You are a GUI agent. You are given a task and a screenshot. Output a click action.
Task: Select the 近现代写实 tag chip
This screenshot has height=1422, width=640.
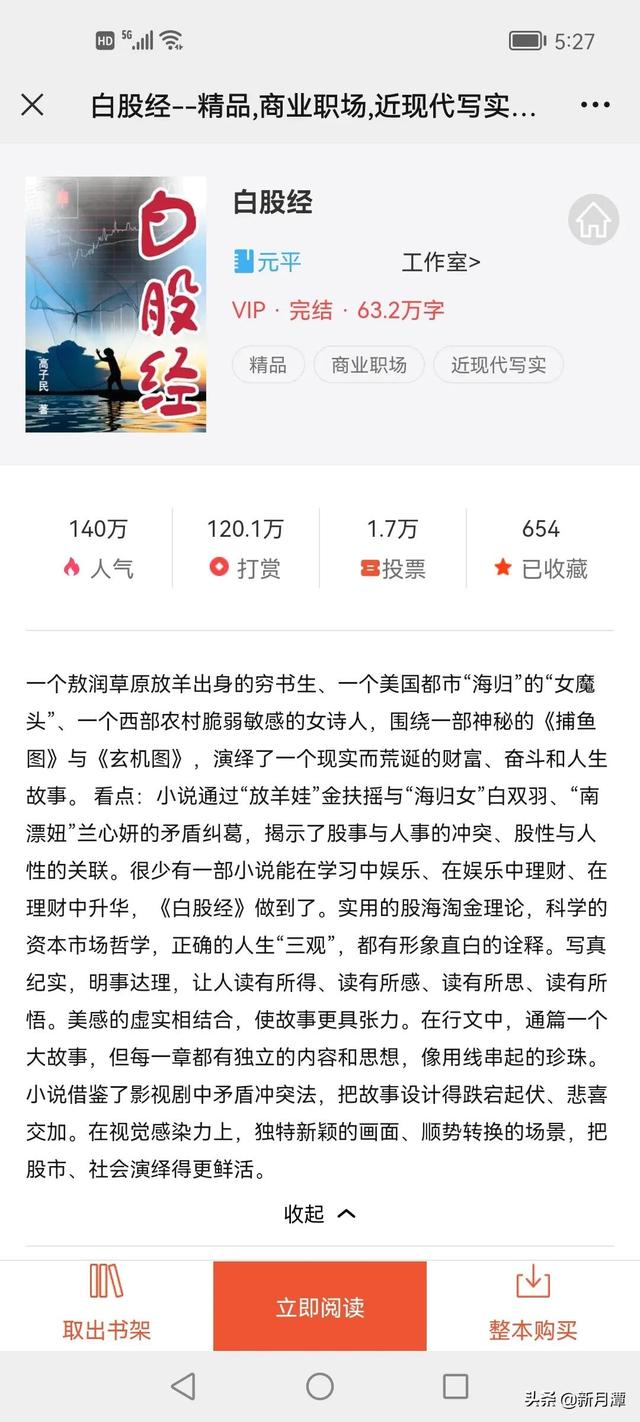pos(498,365)
